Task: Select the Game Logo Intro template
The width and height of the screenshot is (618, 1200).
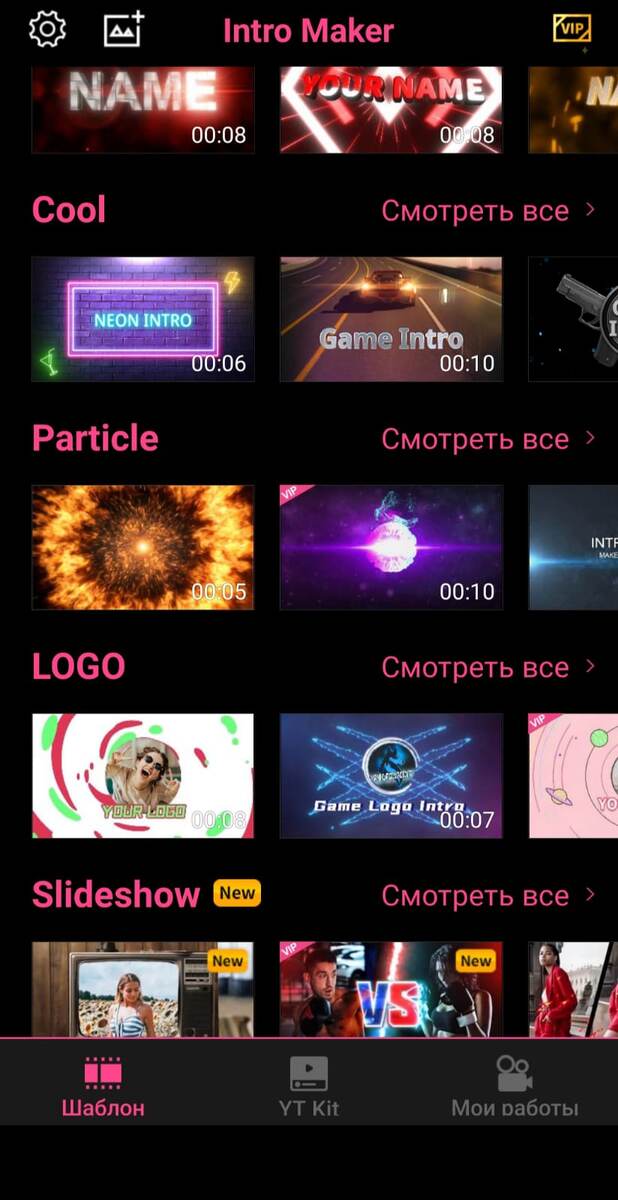Action: click(x=391, y=775)
